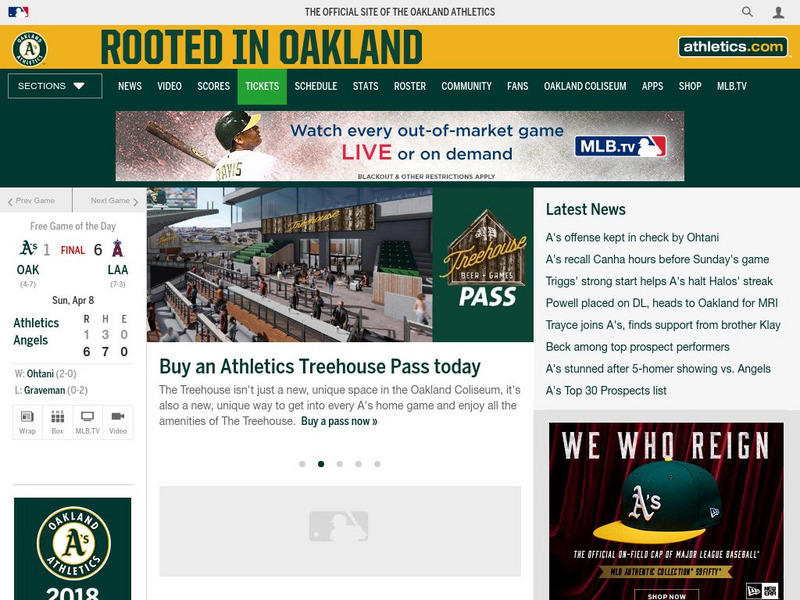This screenshot has height=600, width=800.
Task: Open the search magnifier icon
Action: 748,12
